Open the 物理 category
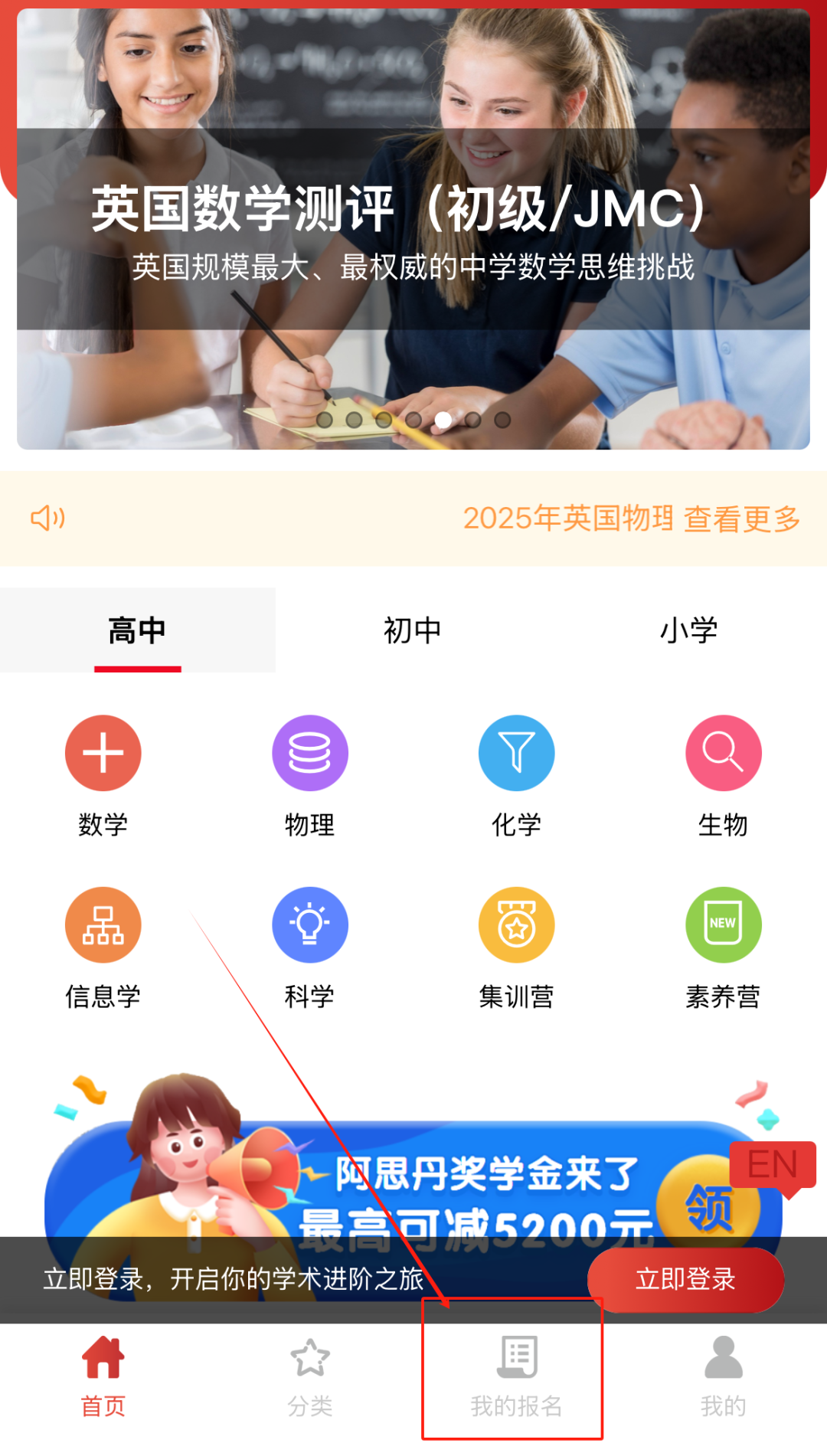Image resolution: width=827 pixels, height=1456 pixels. coord(310,775)
